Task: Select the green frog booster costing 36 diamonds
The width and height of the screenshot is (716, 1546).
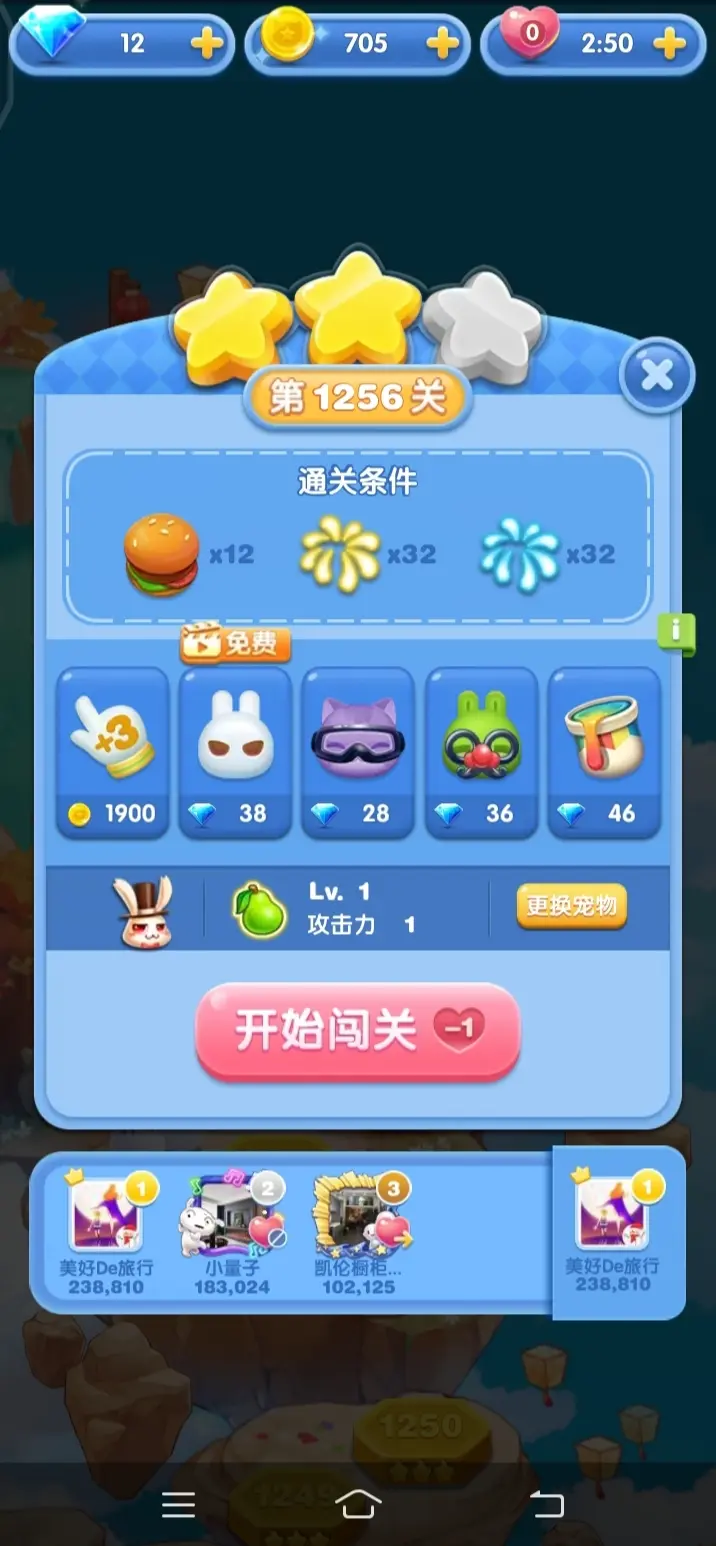Action: 481,752
